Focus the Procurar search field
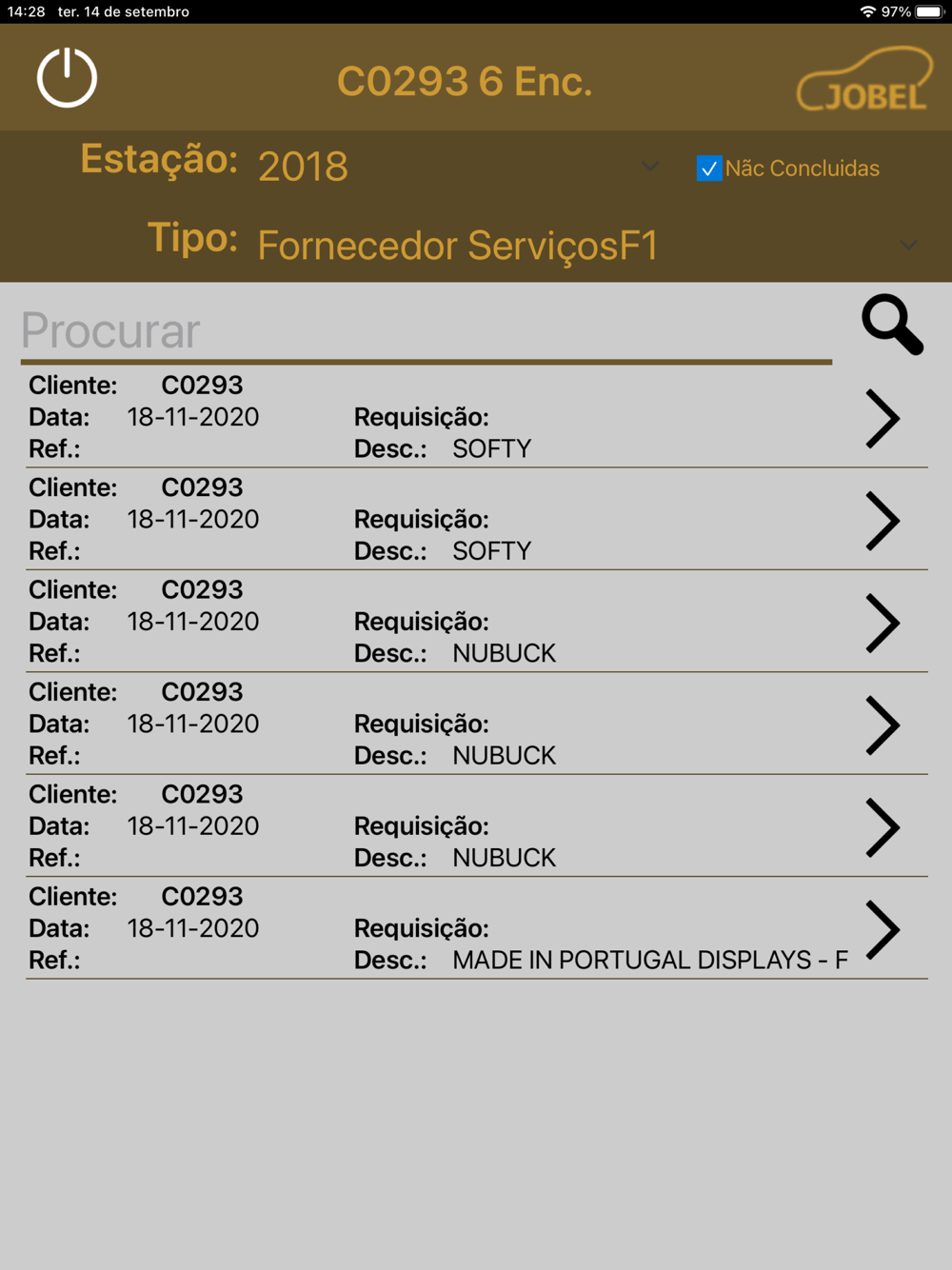This screenshot has width=952, height=1270. coord(426,330)
